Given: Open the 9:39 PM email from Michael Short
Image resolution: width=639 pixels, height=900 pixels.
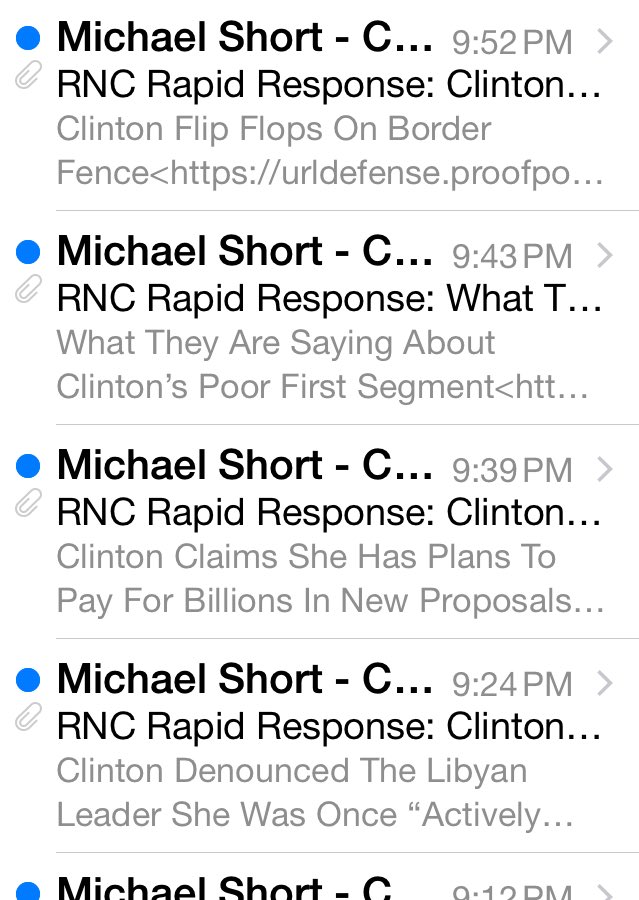Looking at the screenshot, I should 330,534.
